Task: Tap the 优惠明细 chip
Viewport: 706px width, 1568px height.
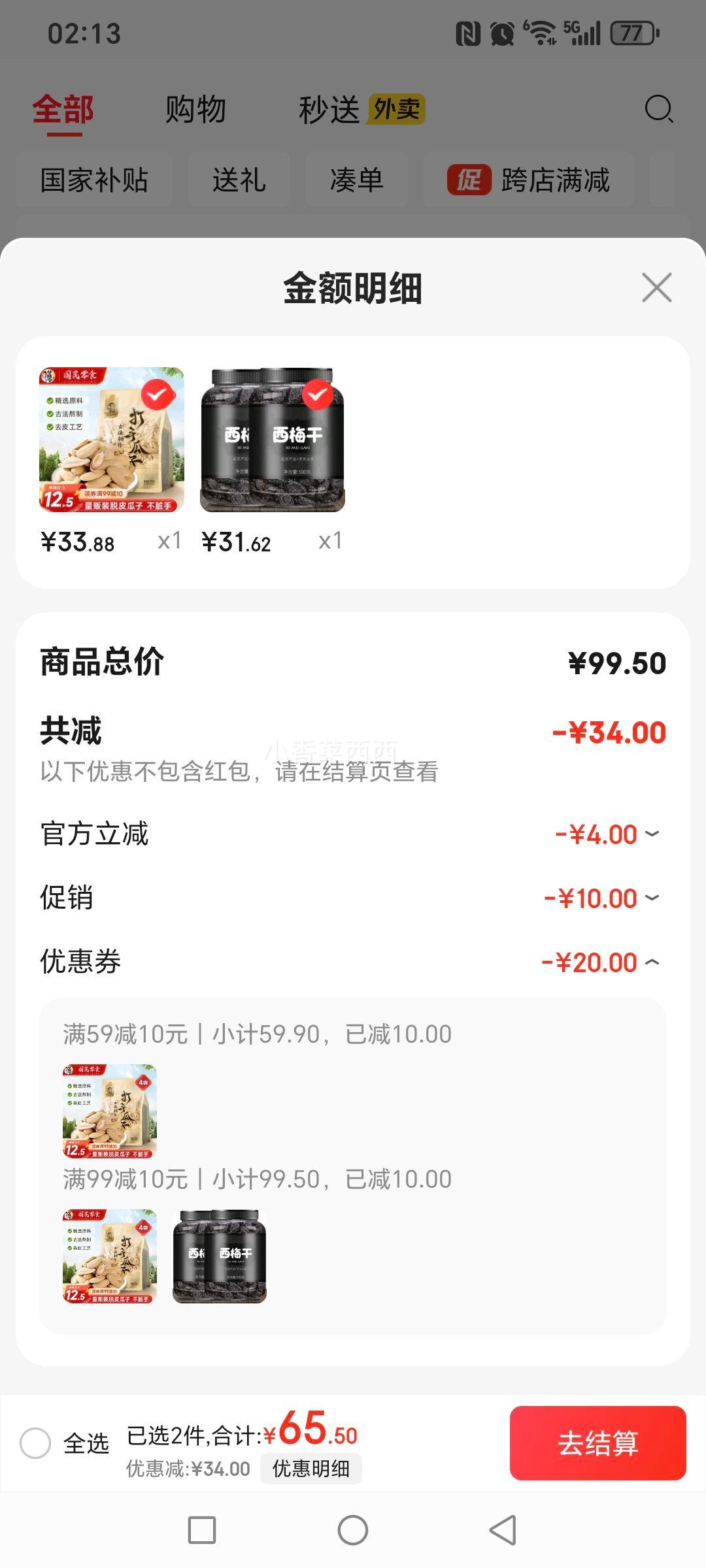Action: [311, 1469]
